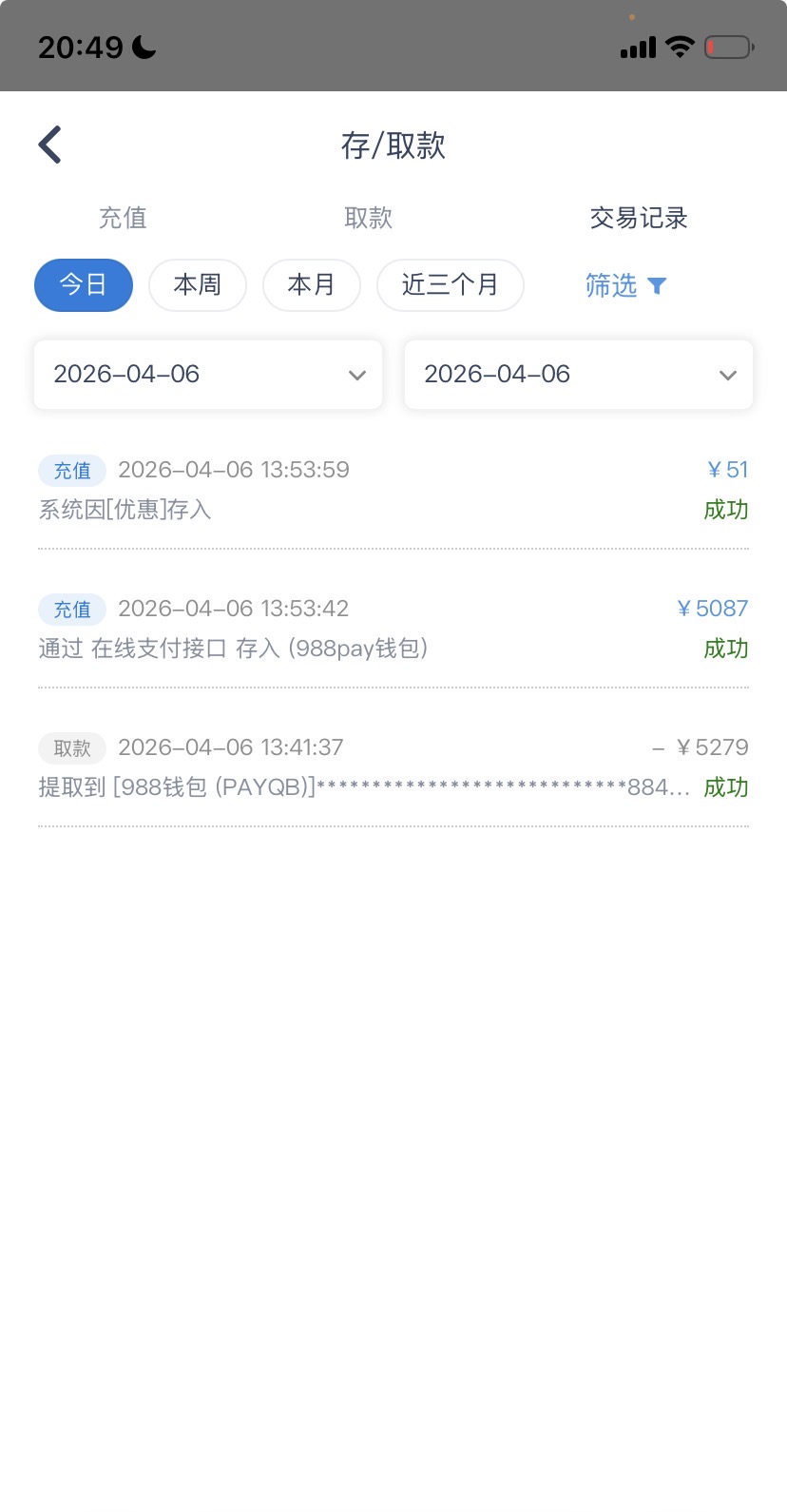Screen dimensions: 787x1512
Task: Select the 交易记录 tab
Action: tap(638, 218)
